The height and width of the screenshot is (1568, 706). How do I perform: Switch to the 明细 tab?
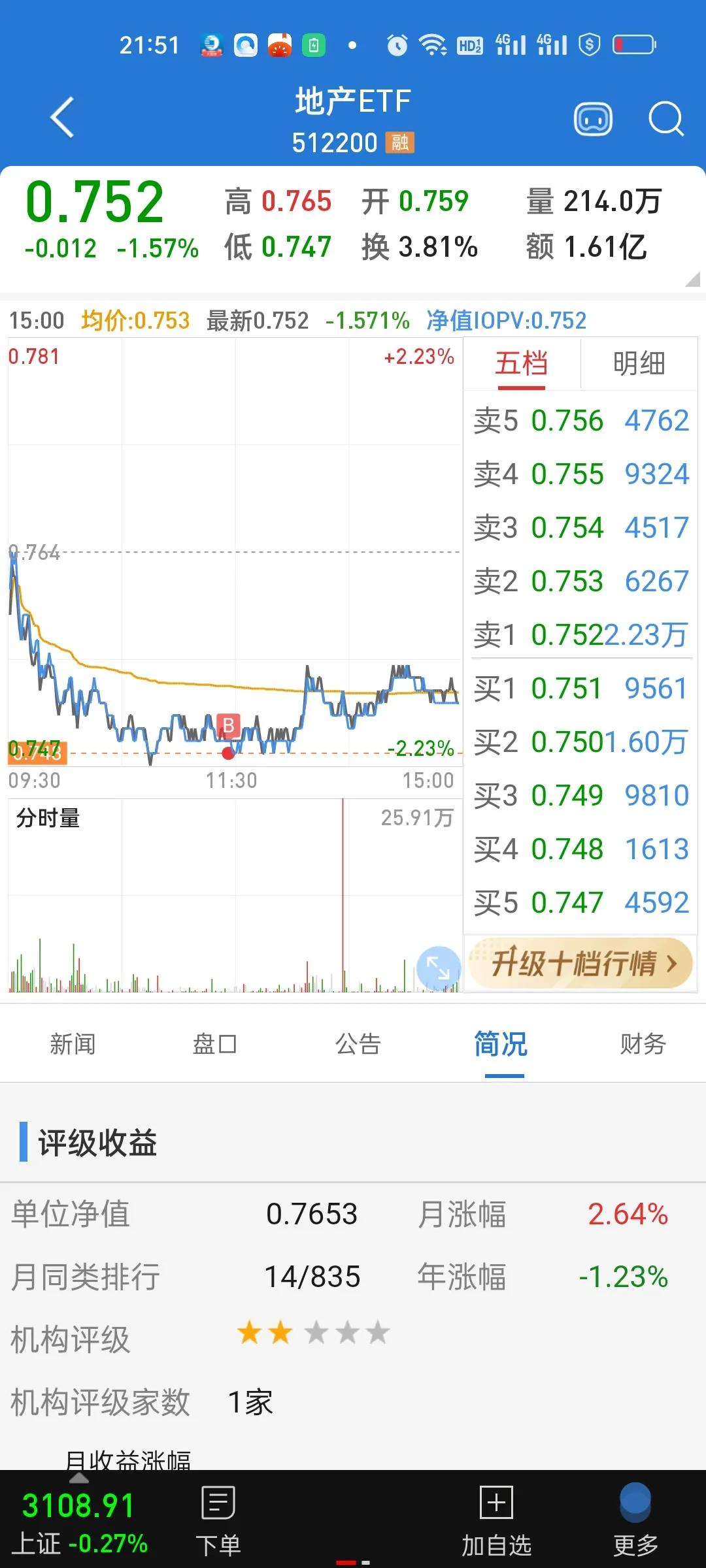(x=639, y=364)
